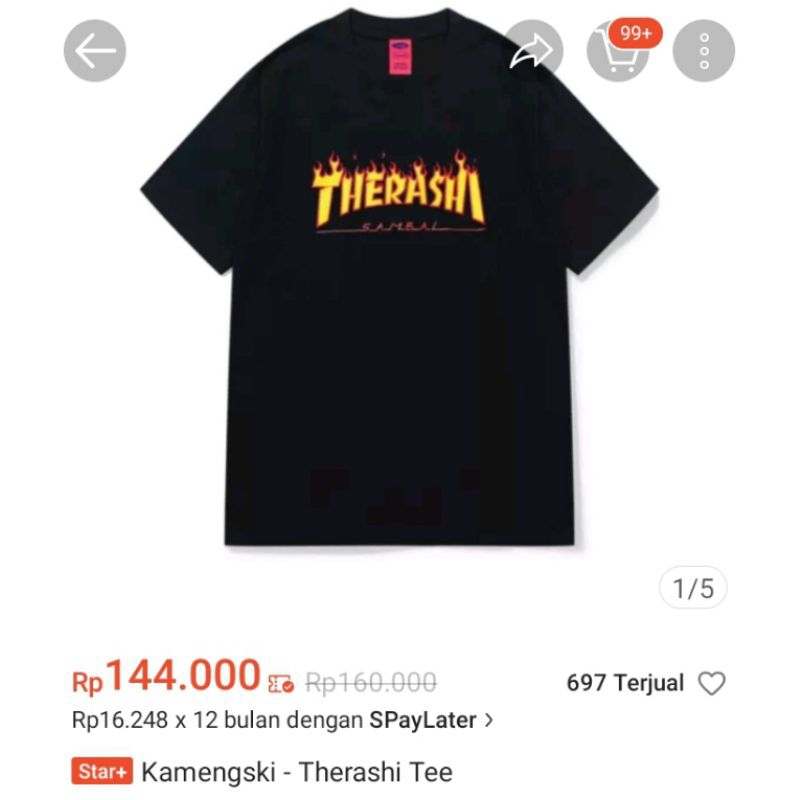The image size is (800, 800).
Task: Add the product to favorites with the heart
Action: pos(711,684)
